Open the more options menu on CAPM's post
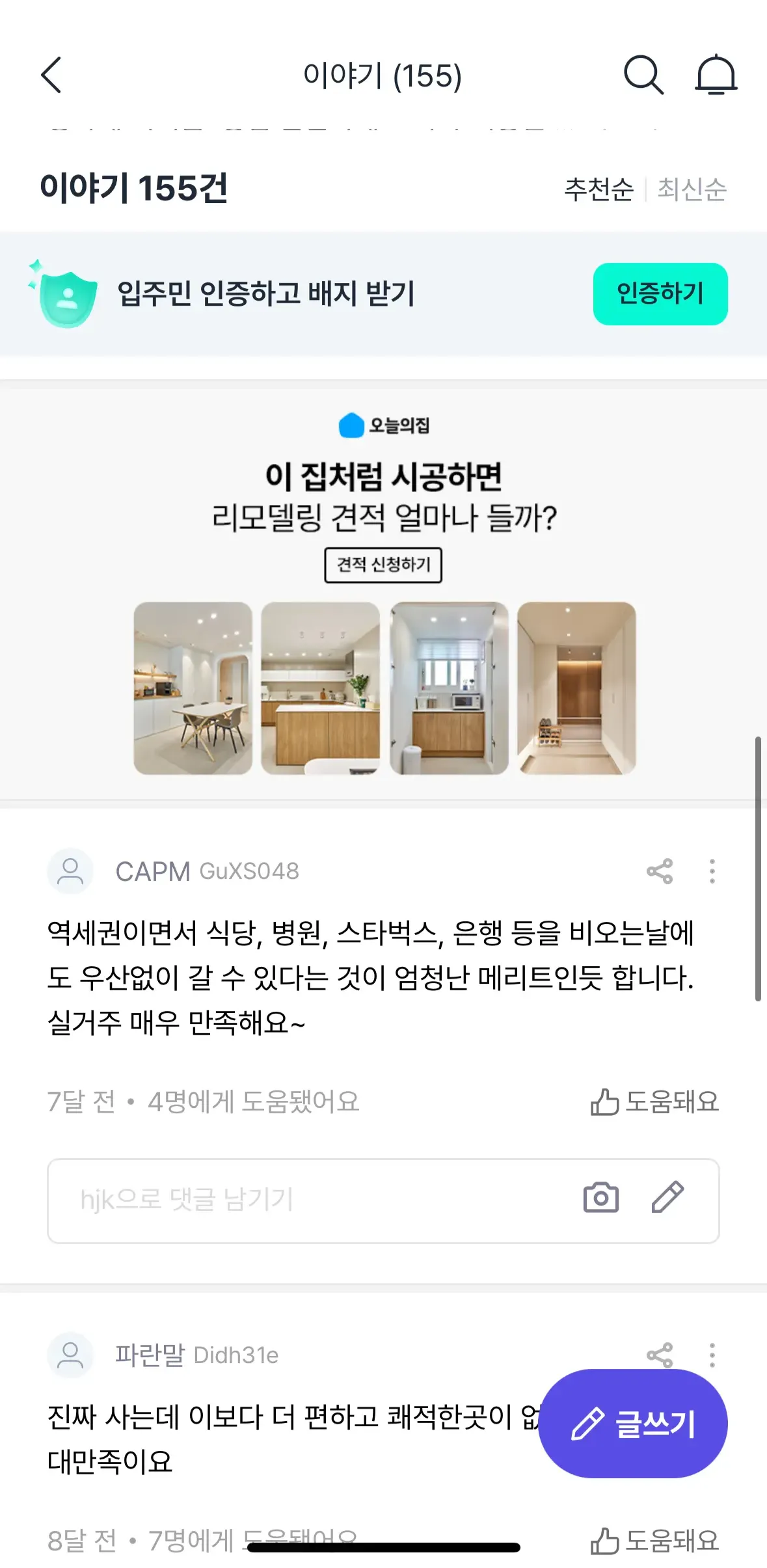Screen dimensions: 767x1568 click(712, 871)
